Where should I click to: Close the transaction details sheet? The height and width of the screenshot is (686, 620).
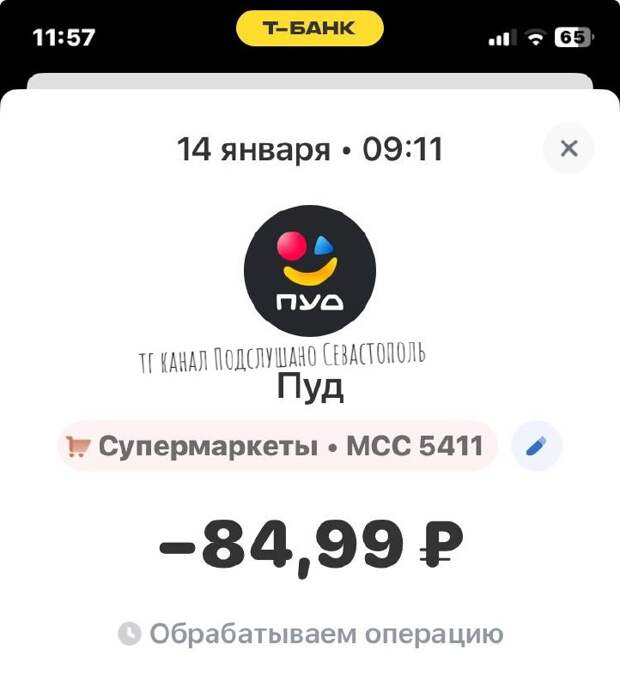tap(568, 149)
